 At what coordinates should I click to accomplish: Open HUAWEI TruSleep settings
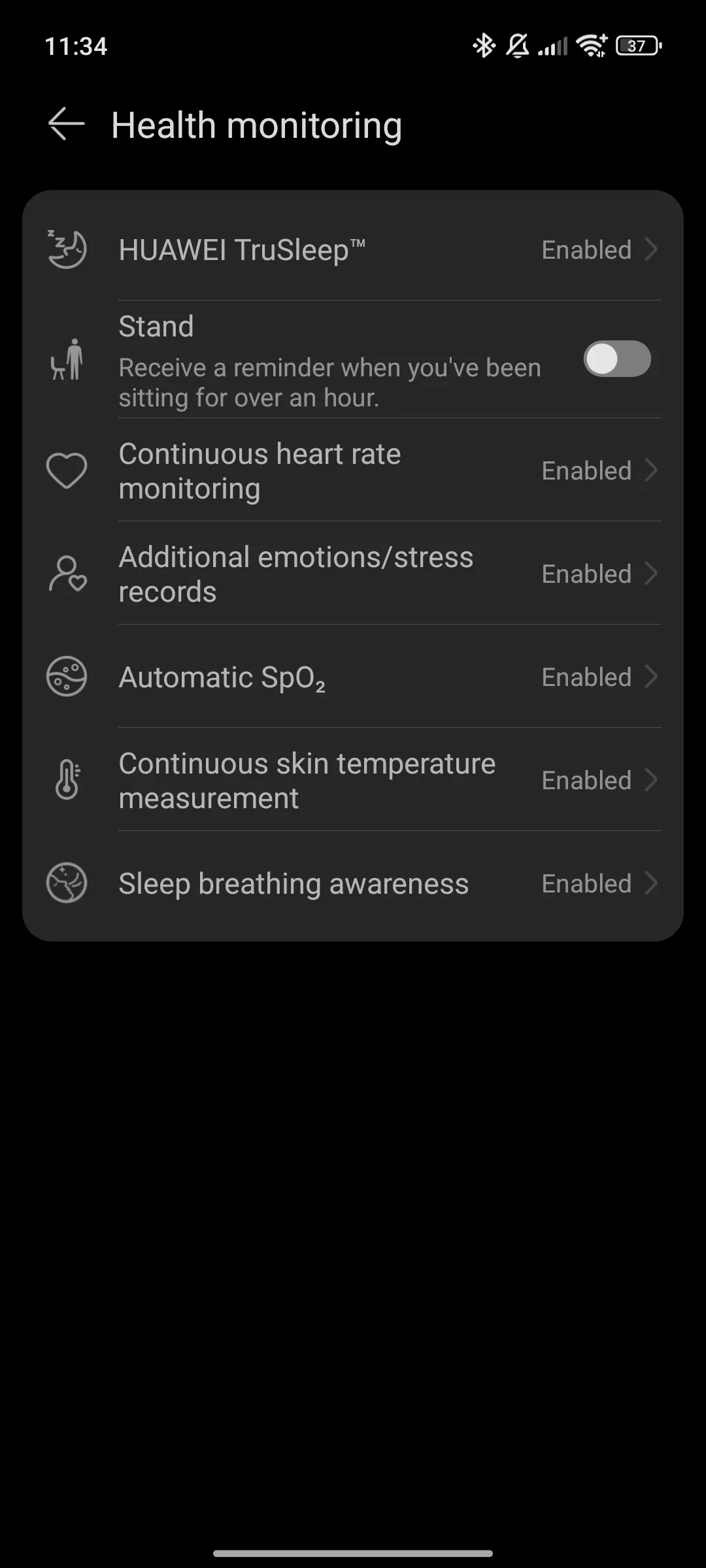click(353, 250)
